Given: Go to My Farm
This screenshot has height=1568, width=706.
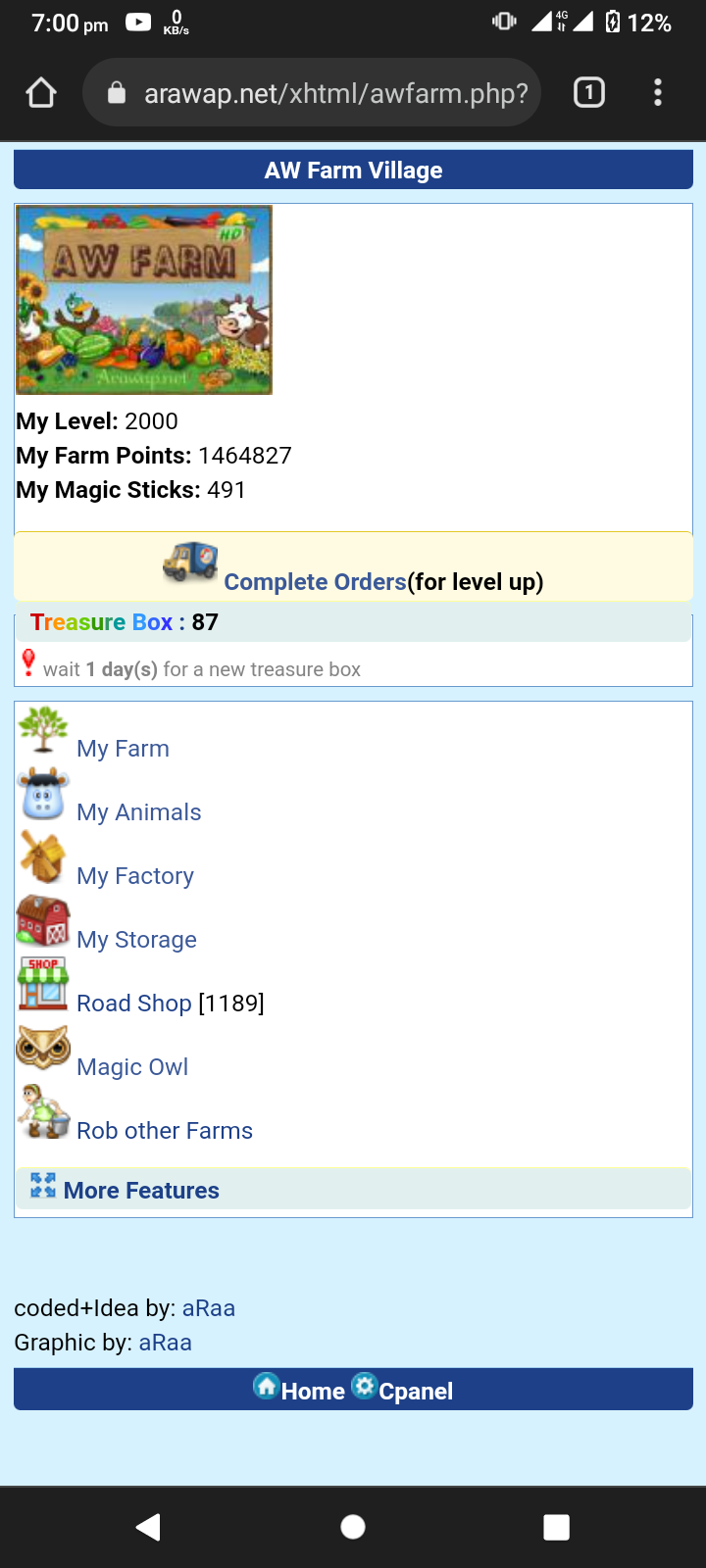Looking at the screenshot, I should click(x=123, y=749).
